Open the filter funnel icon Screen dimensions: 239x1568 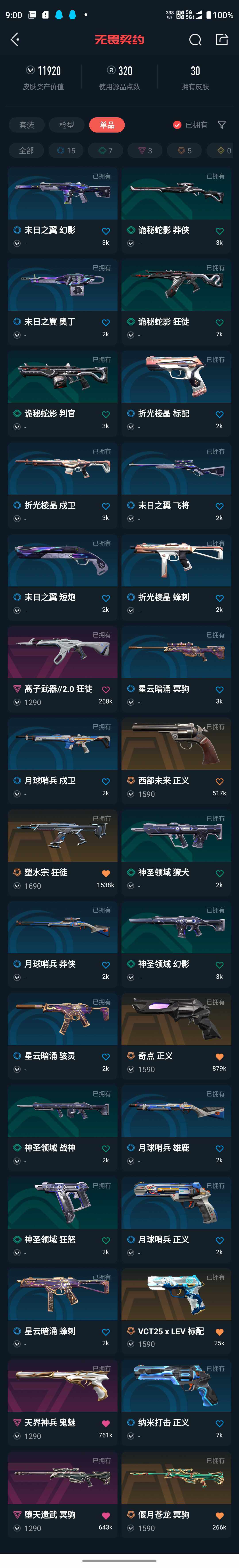point(222,125)
